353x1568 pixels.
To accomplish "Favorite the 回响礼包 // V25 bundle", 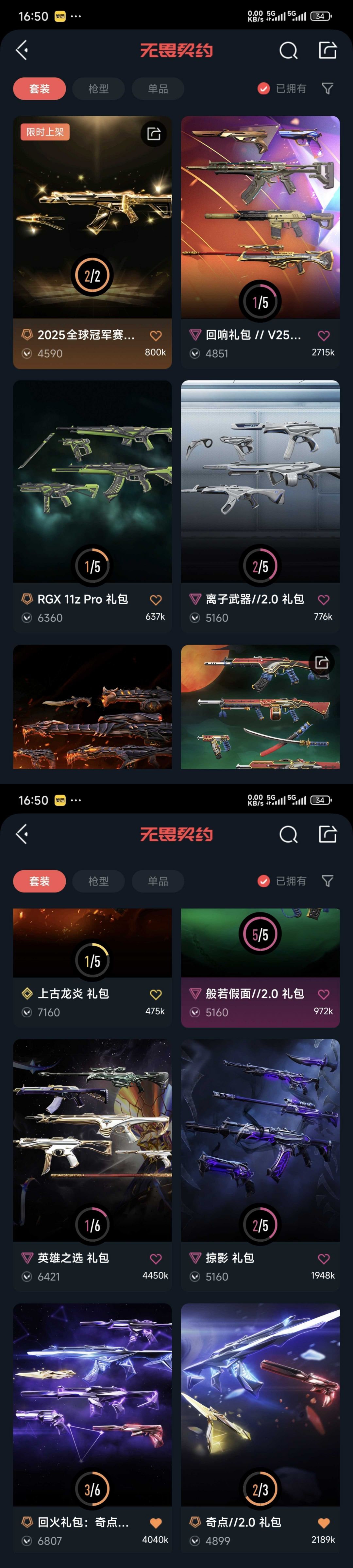I will point(324,335).
